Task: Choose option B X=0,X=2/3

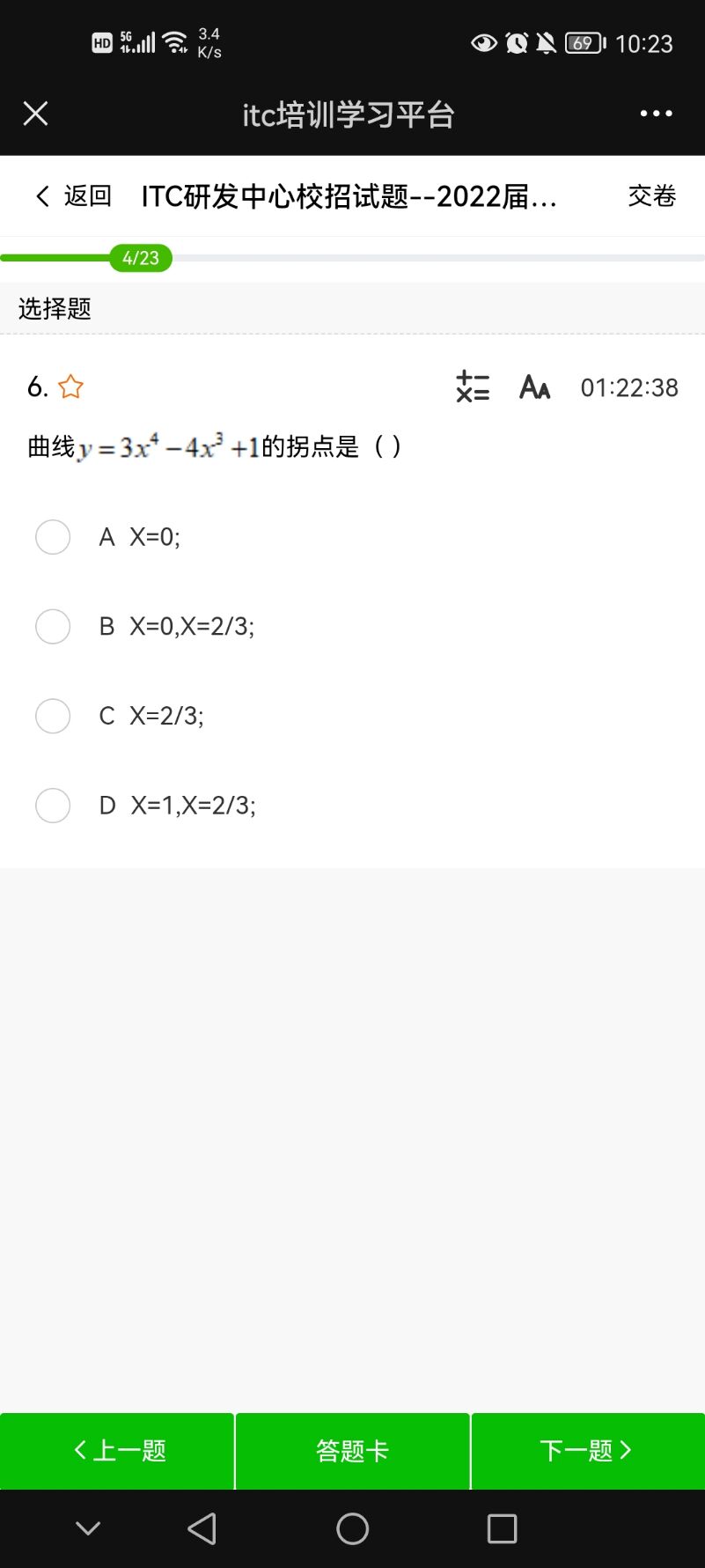Action: pos(352,626)
